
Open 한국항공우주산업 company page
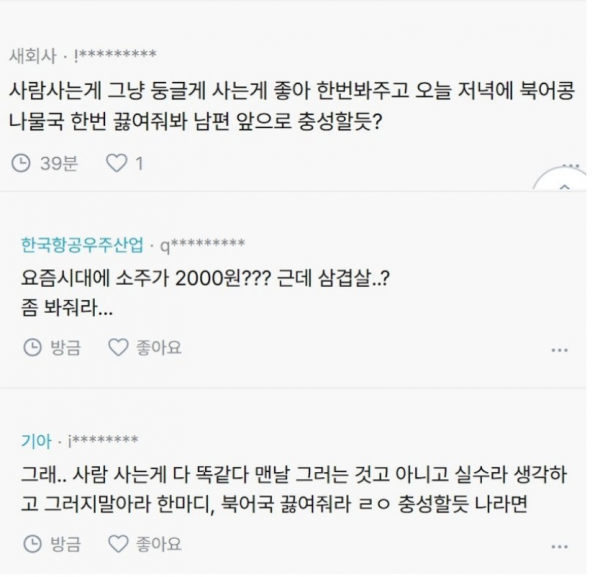82,244
